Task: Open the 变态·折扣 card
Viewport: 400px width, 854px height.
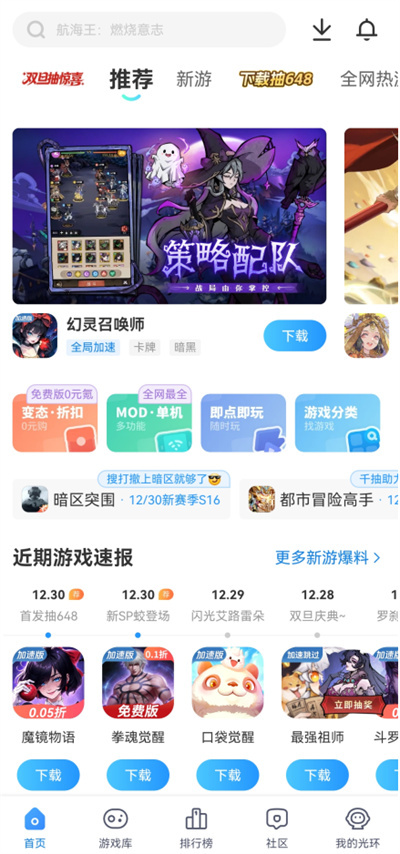Action: pos(55,423)
